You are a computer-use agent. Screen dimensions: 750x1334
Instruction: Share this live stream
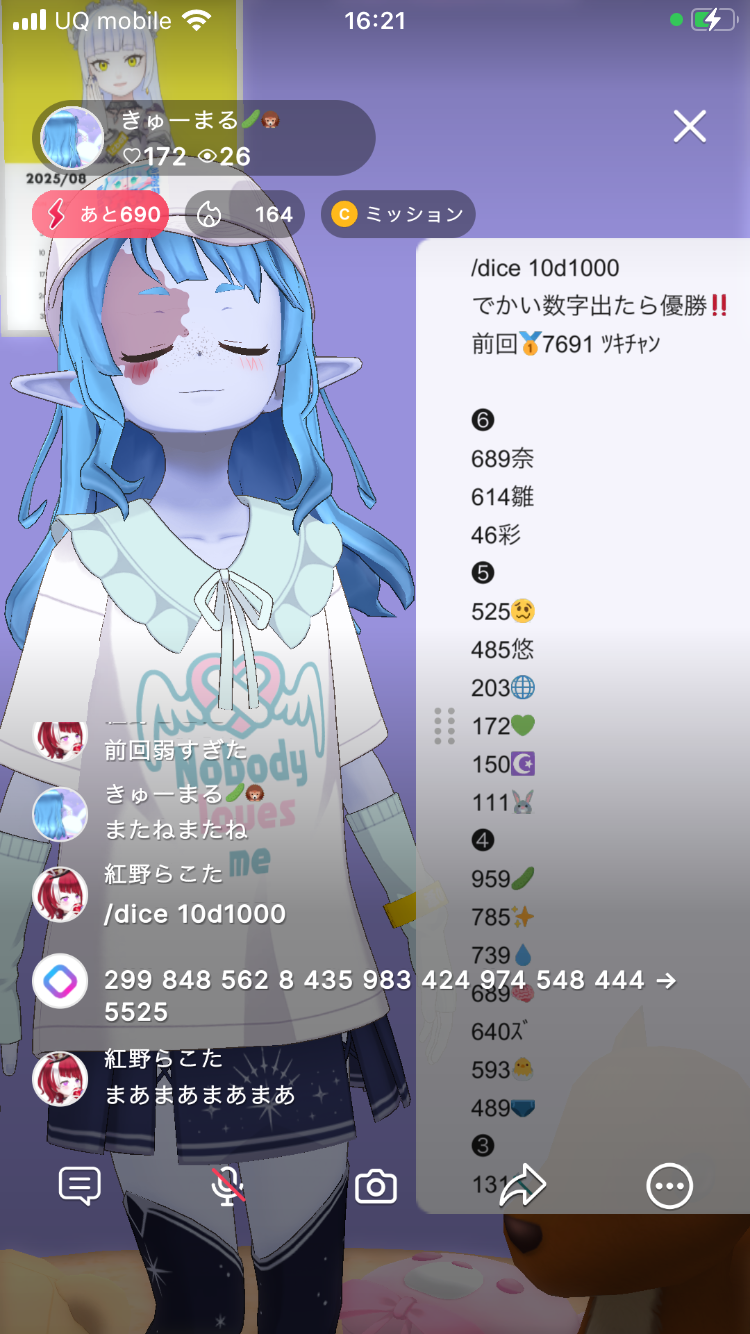click(522, 1187)
